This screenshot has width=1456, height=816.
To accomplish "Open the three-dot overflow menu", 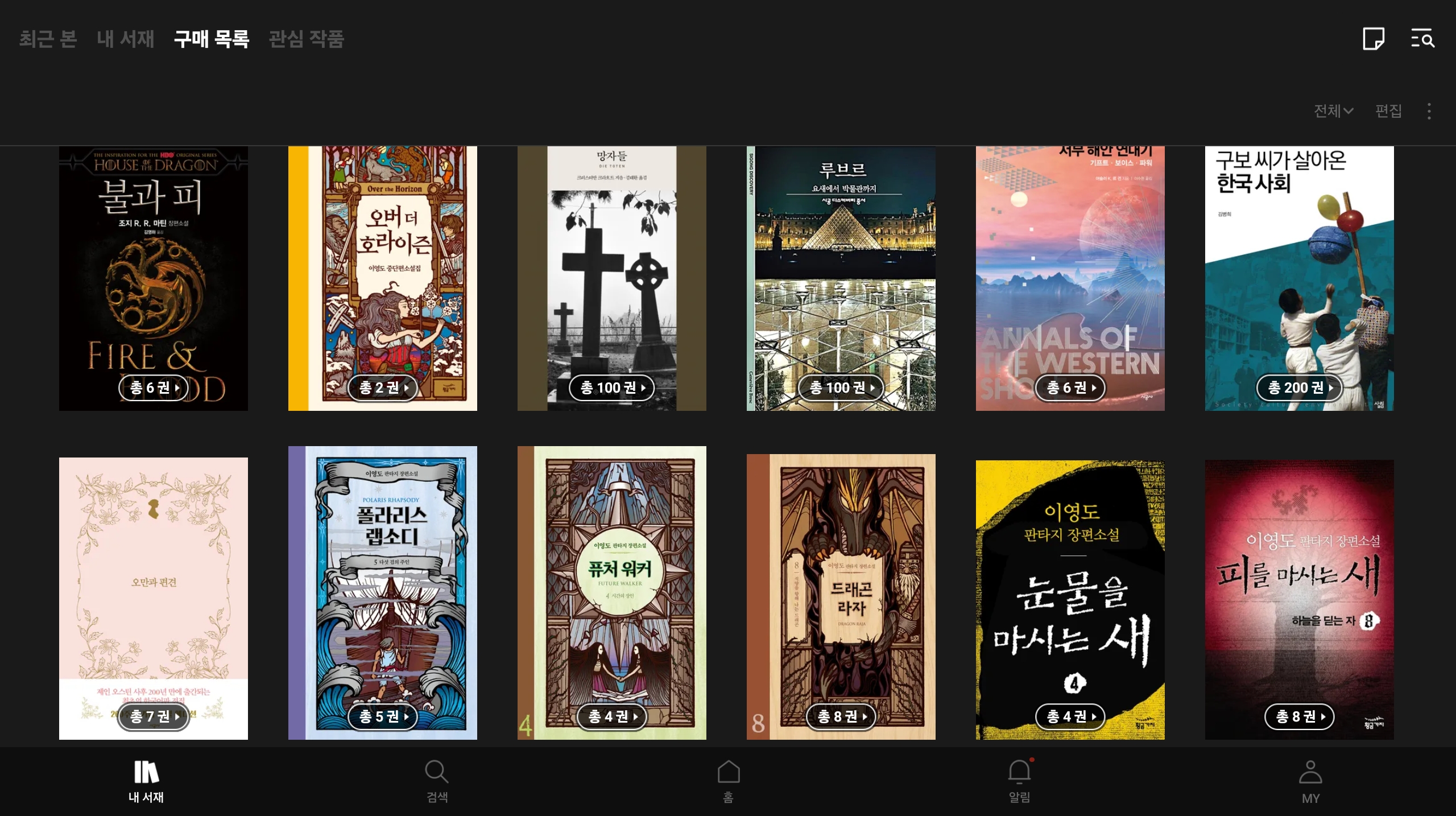I will coord(1429,111).
